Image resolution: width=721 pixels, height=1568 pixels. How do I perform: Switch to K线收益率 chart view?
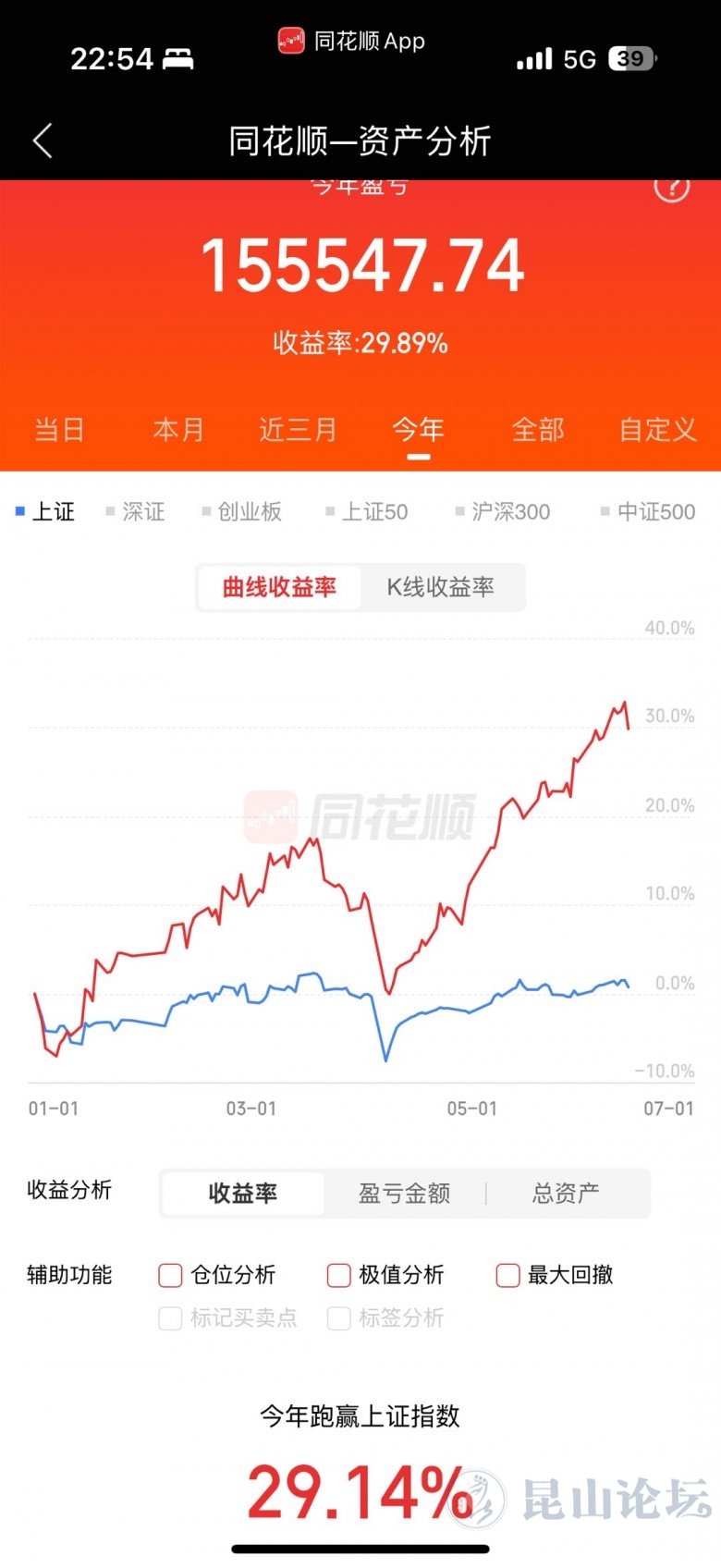point(440,587)
